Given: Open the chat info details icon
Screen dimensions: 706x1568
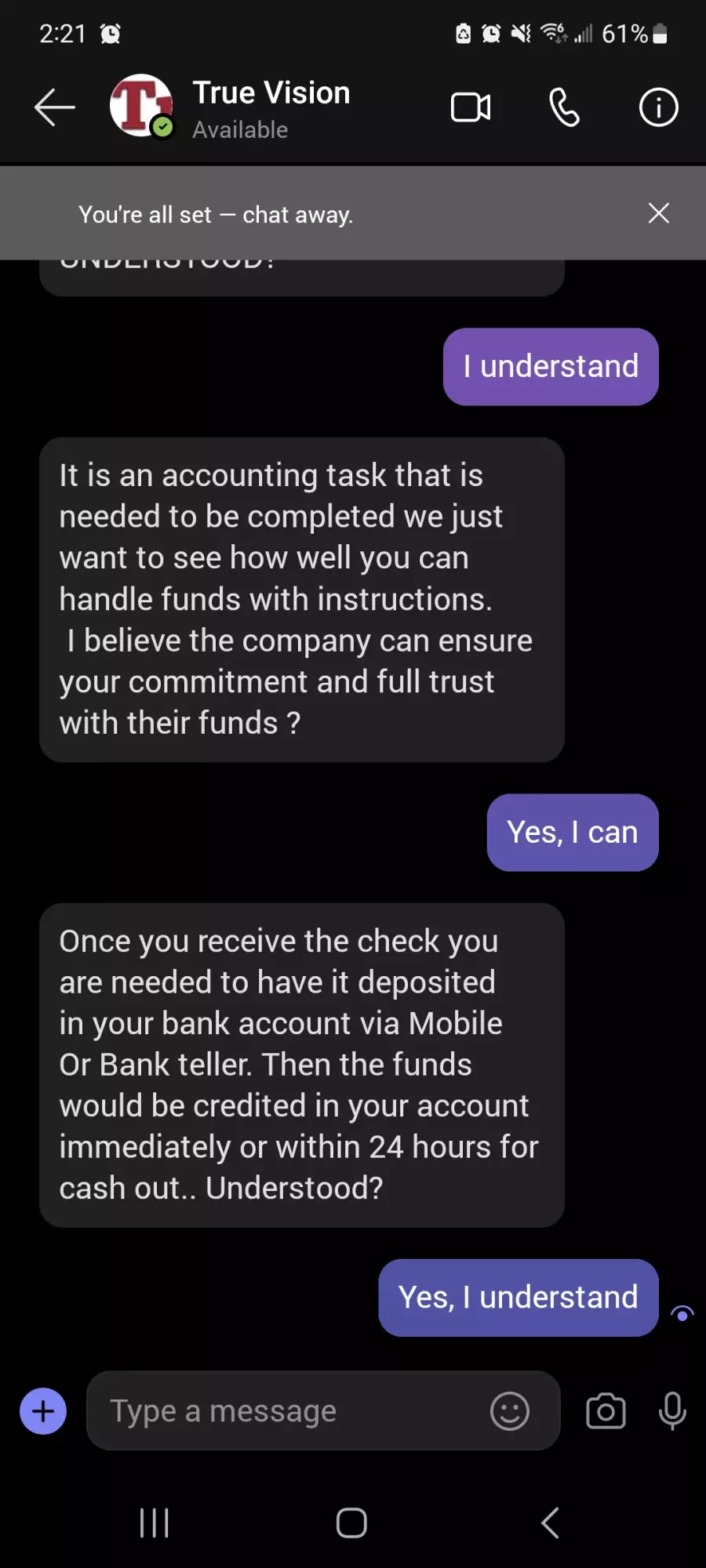Looking at the screenshot, I should (x=658, y=107).
